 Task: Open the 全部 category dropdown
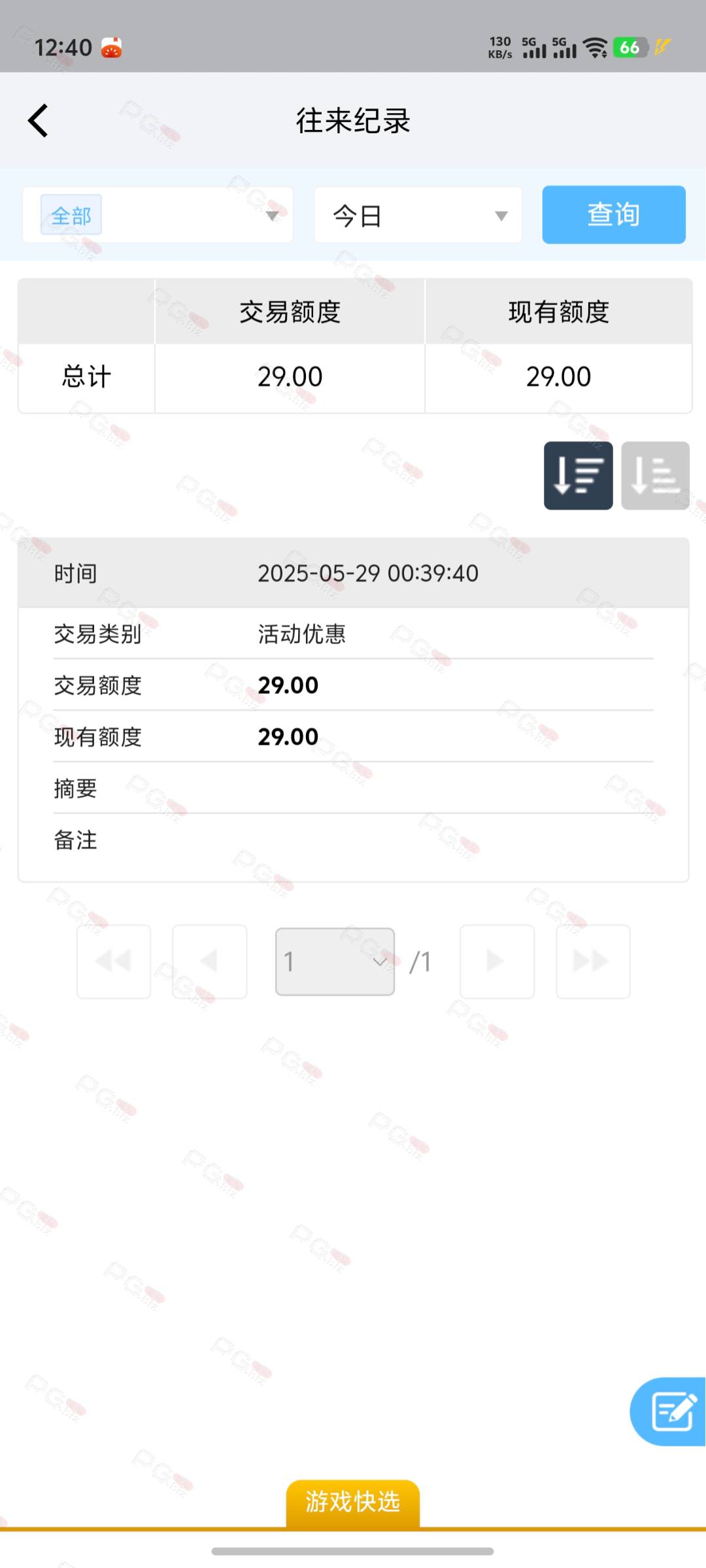158,215
